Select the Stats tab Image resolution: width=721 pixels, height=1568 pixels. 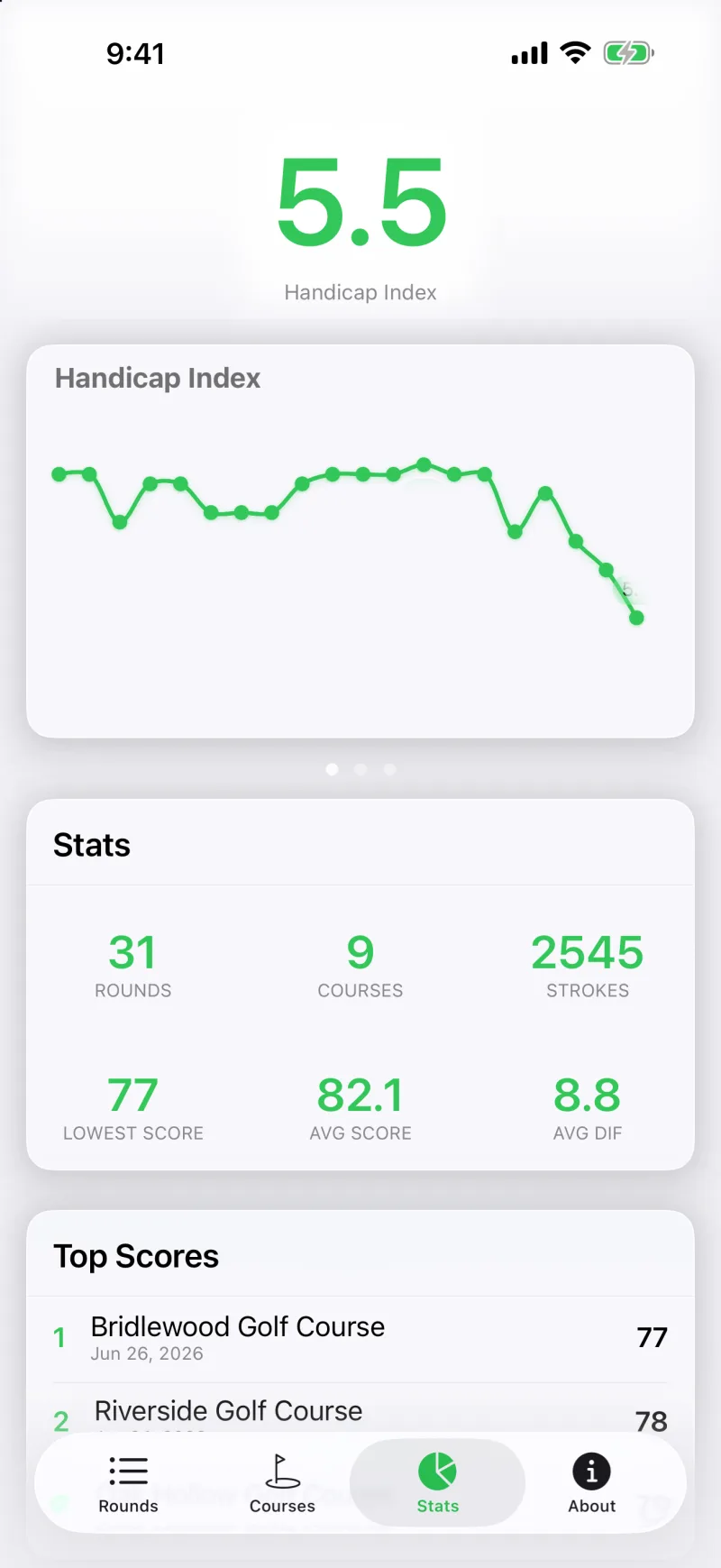(x=438, y=1483)
